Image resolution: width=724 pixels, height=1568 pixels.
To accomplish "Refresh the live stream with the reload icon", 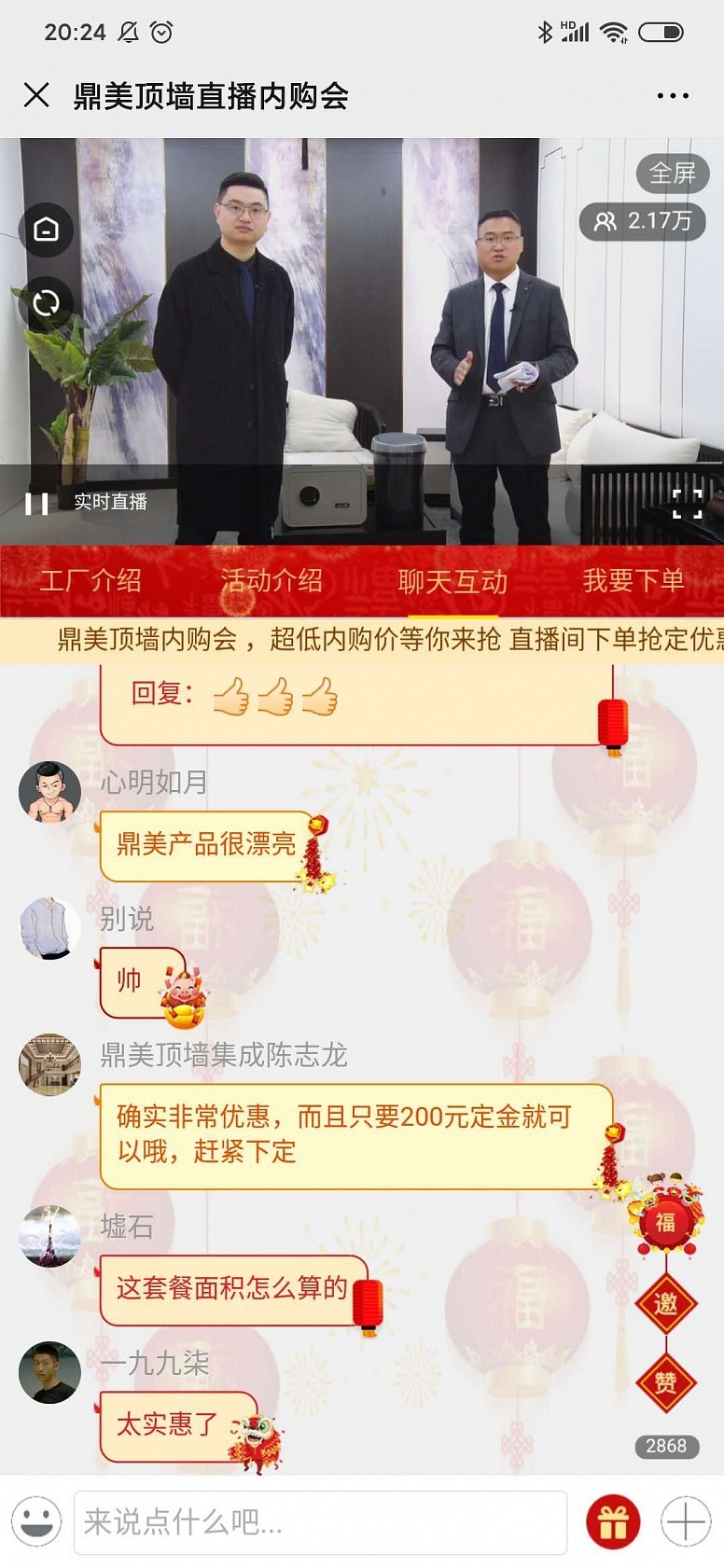I will click(46, 303).
